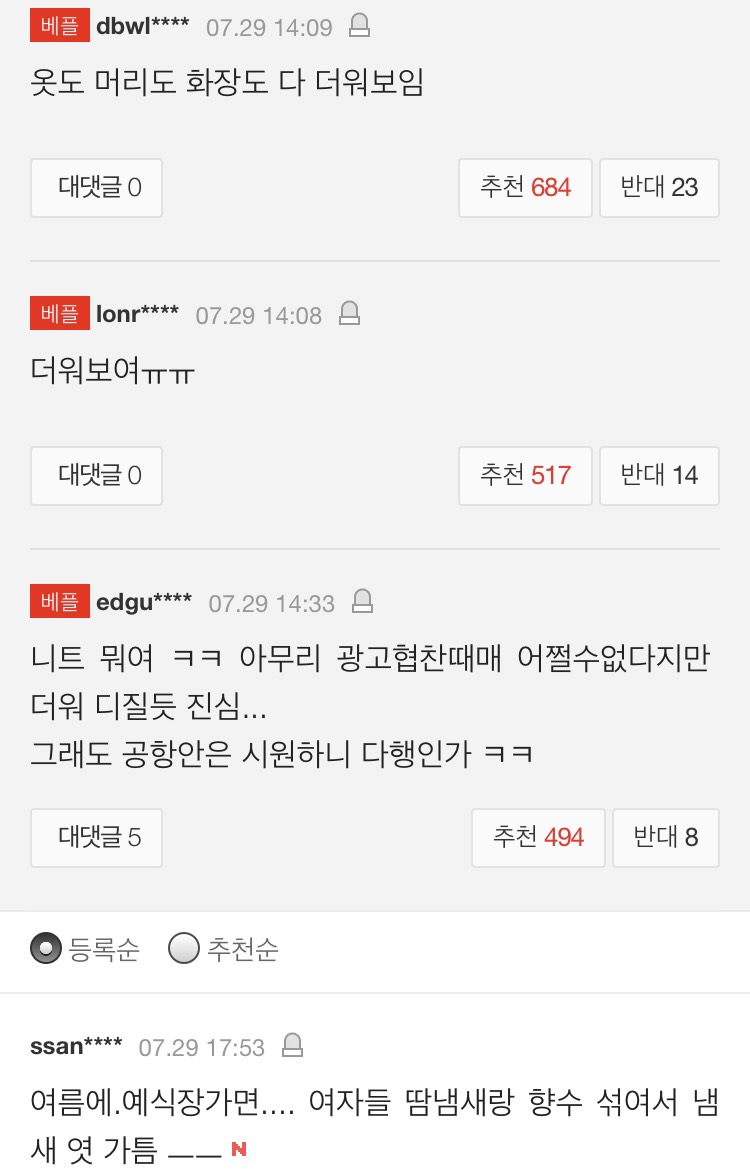Image resolution: width=750 pixels, height=1175 pixels.
Task: Report lonr**** comment via siren icon
Action: 349,314
